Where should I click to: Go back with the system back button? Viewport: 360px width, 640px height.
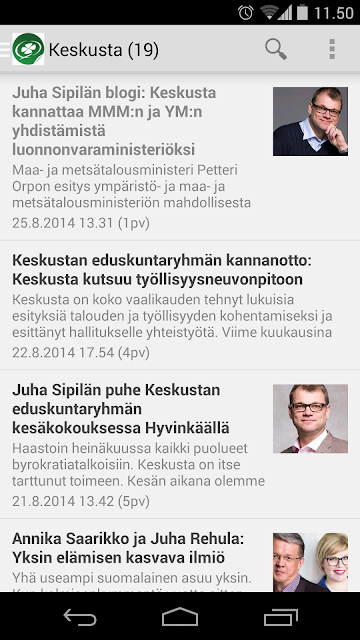pyautogui.click(x=80, y=617)
